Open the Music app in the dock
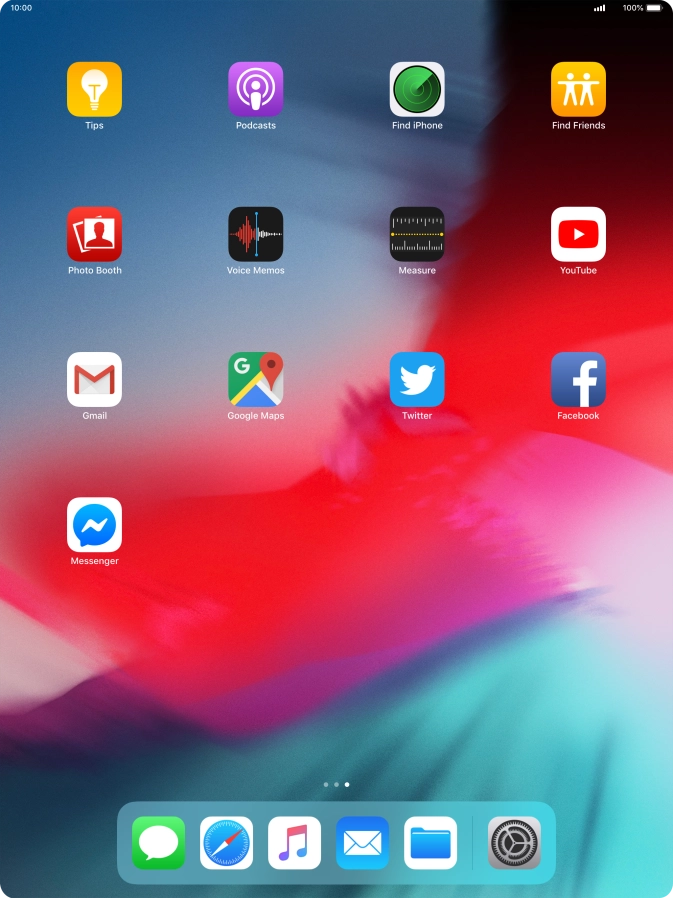The image size is (673, 898). (294, 843)
